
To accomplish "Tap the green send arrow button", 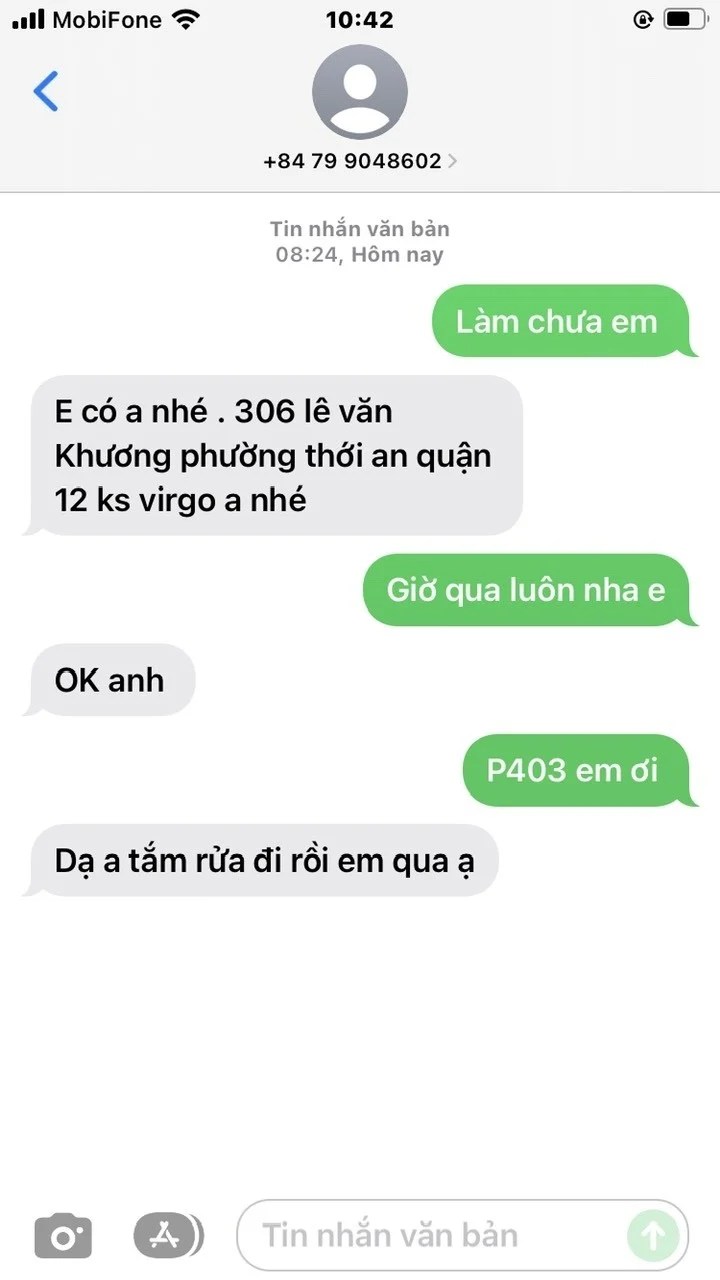I will coord(652,1236).
